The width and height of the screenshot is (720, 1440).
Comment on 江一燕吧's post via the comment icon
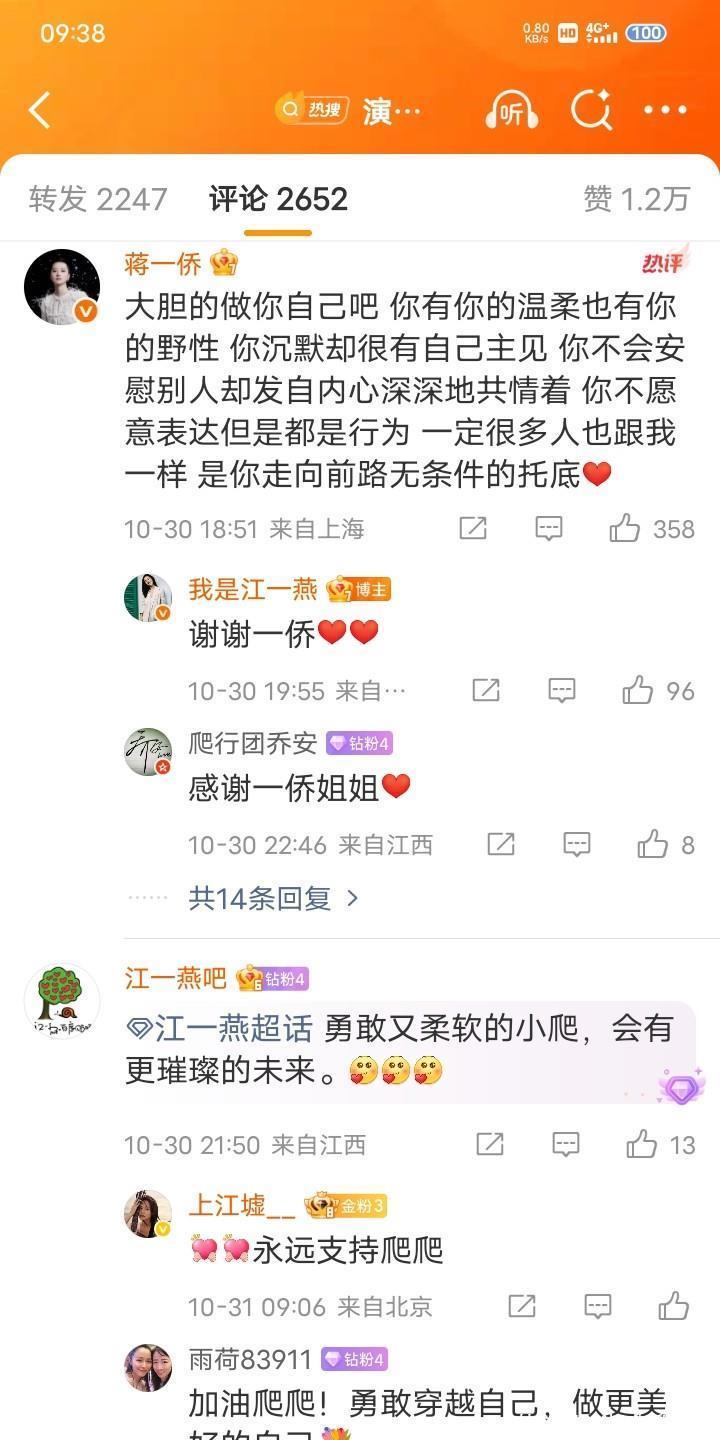point(566,1144)
